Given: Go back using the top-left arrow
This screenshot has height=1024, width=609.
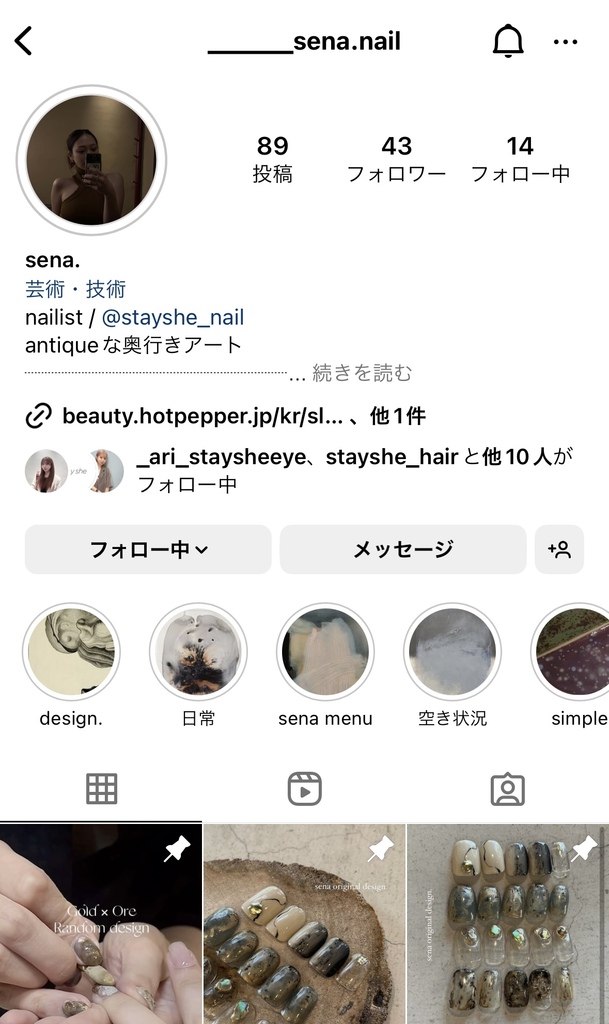Looking at the screenshot, I should [x=24, y=42].
